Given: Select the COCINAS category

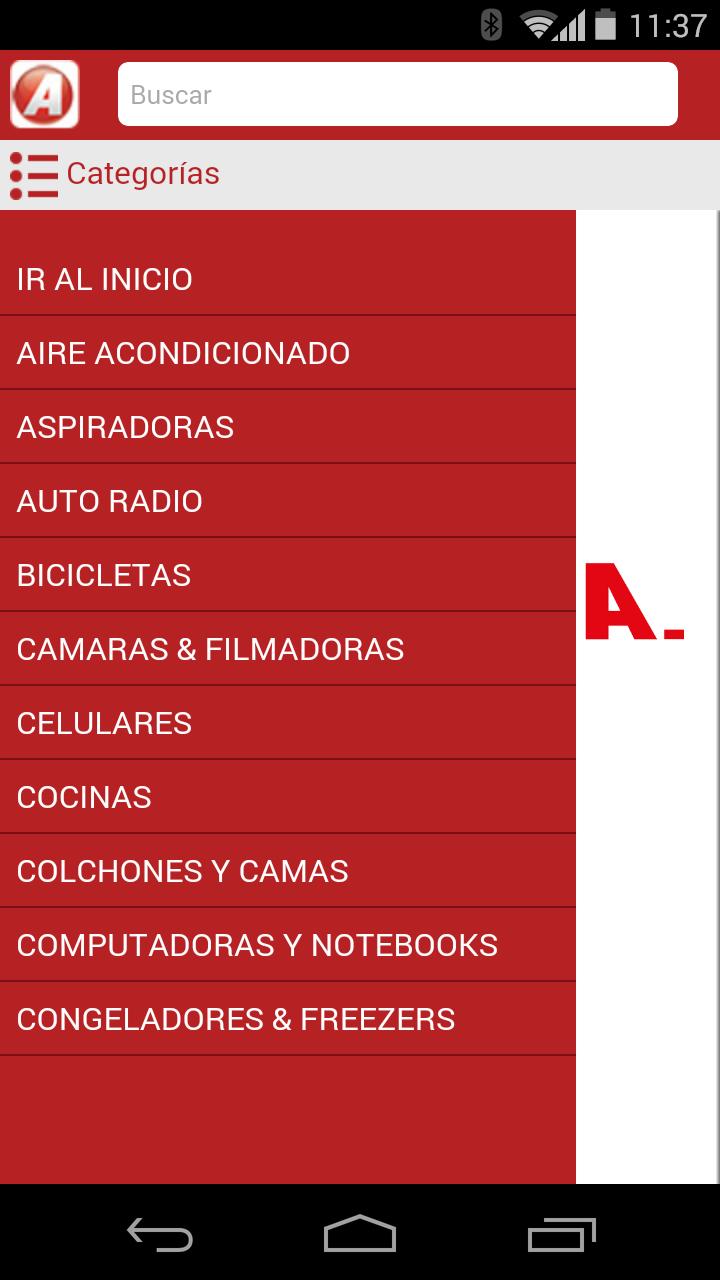Looking at the screenshot, I should tap(288, 796).
